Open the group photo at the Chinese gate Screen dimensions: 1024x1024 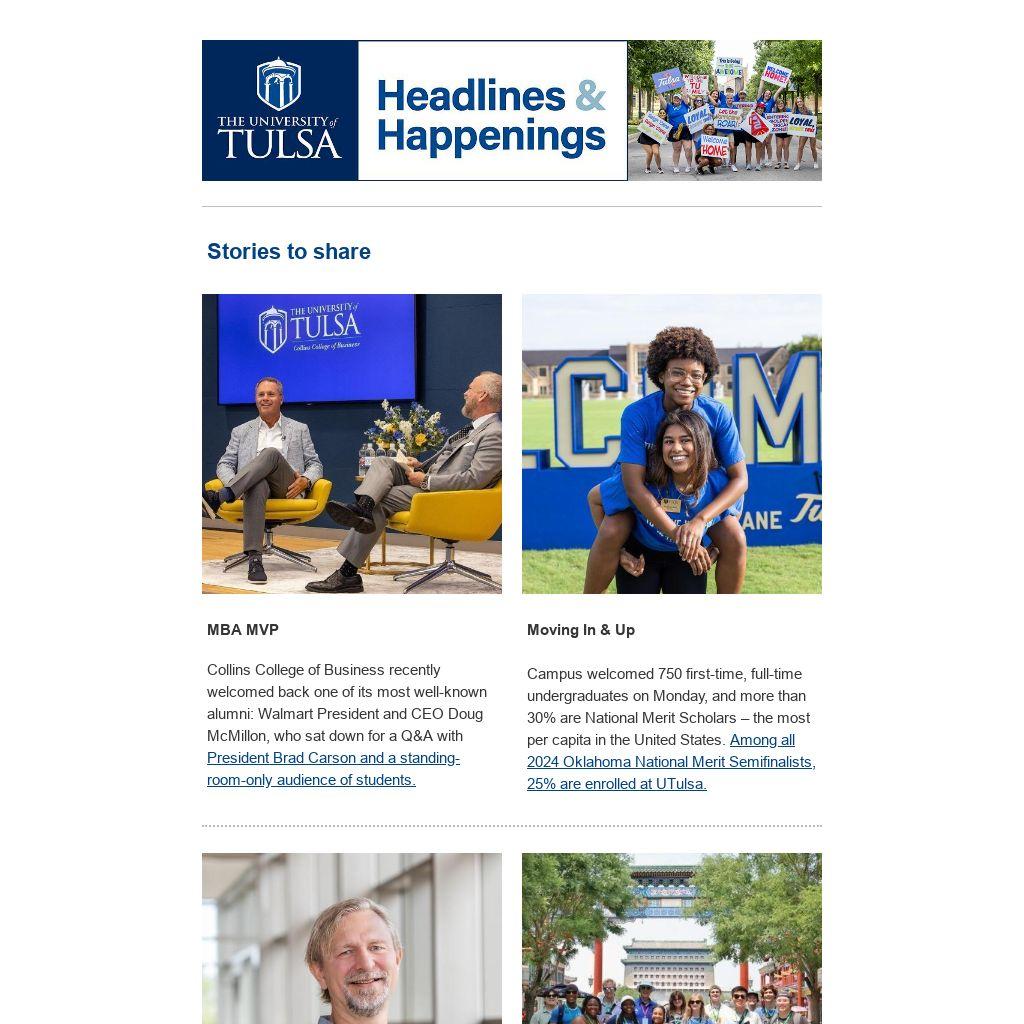tap(672, 938)
